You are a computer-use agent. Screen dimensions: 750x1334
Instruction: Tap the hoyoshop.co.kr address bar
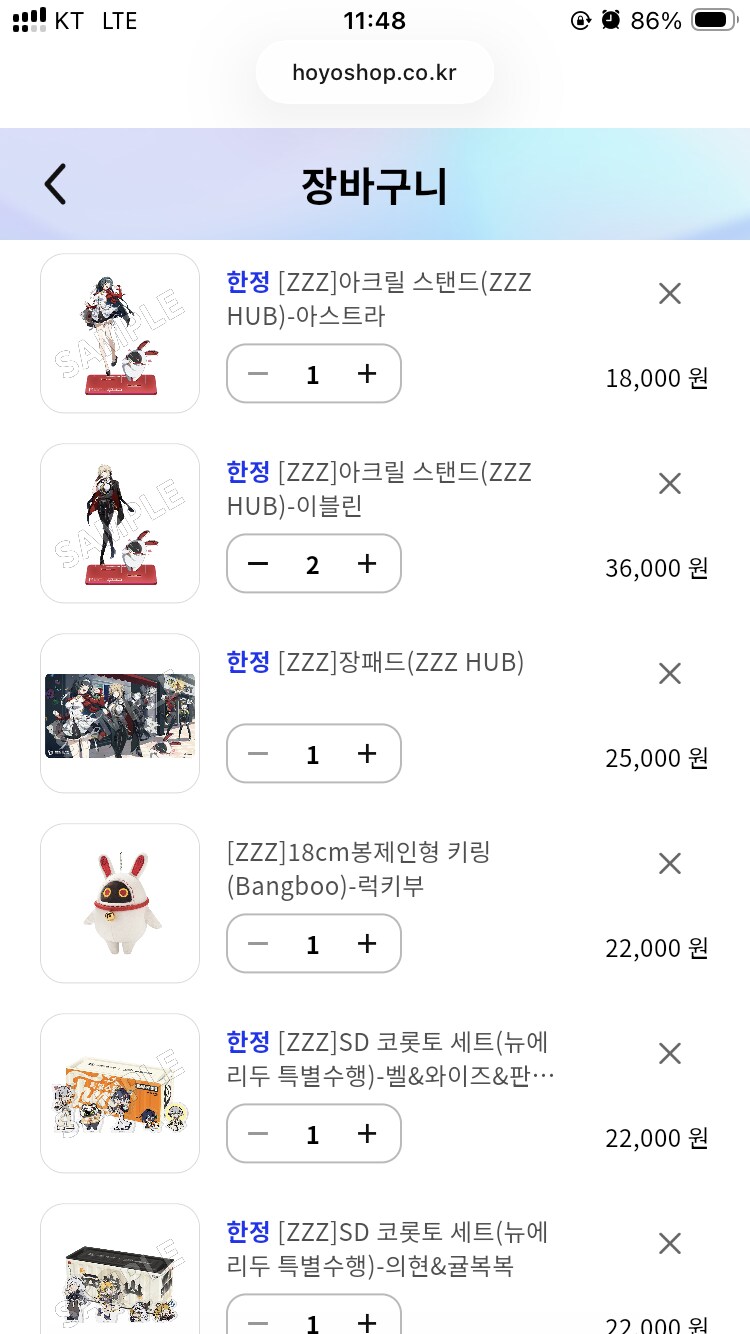pos(374,73)
